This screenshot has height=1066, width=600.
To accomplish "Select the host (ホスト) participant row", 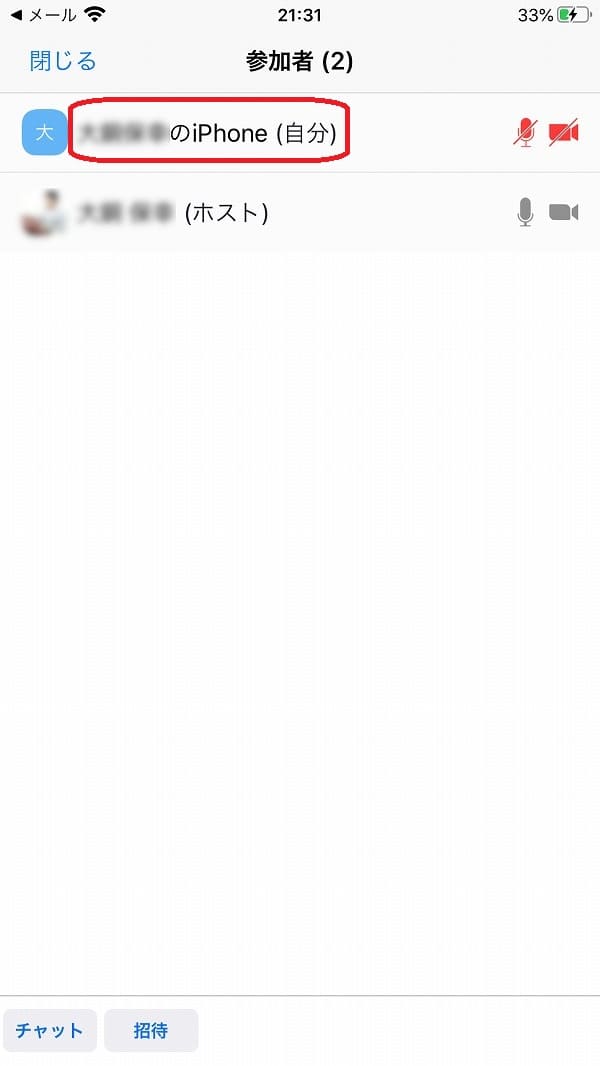I will (300, 213).
